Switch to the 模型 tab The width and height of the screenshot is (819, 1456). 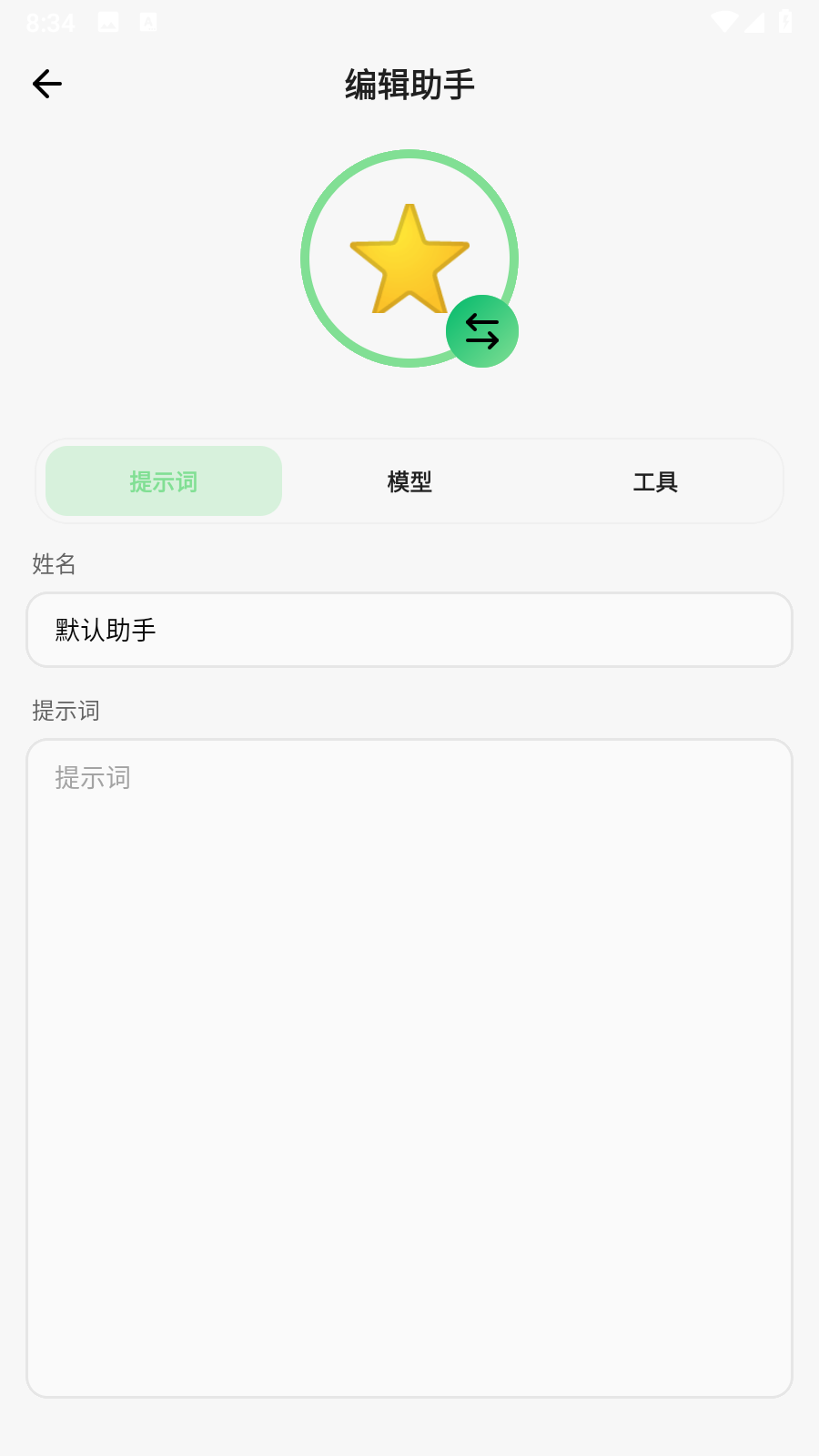[x=409, y=481]
